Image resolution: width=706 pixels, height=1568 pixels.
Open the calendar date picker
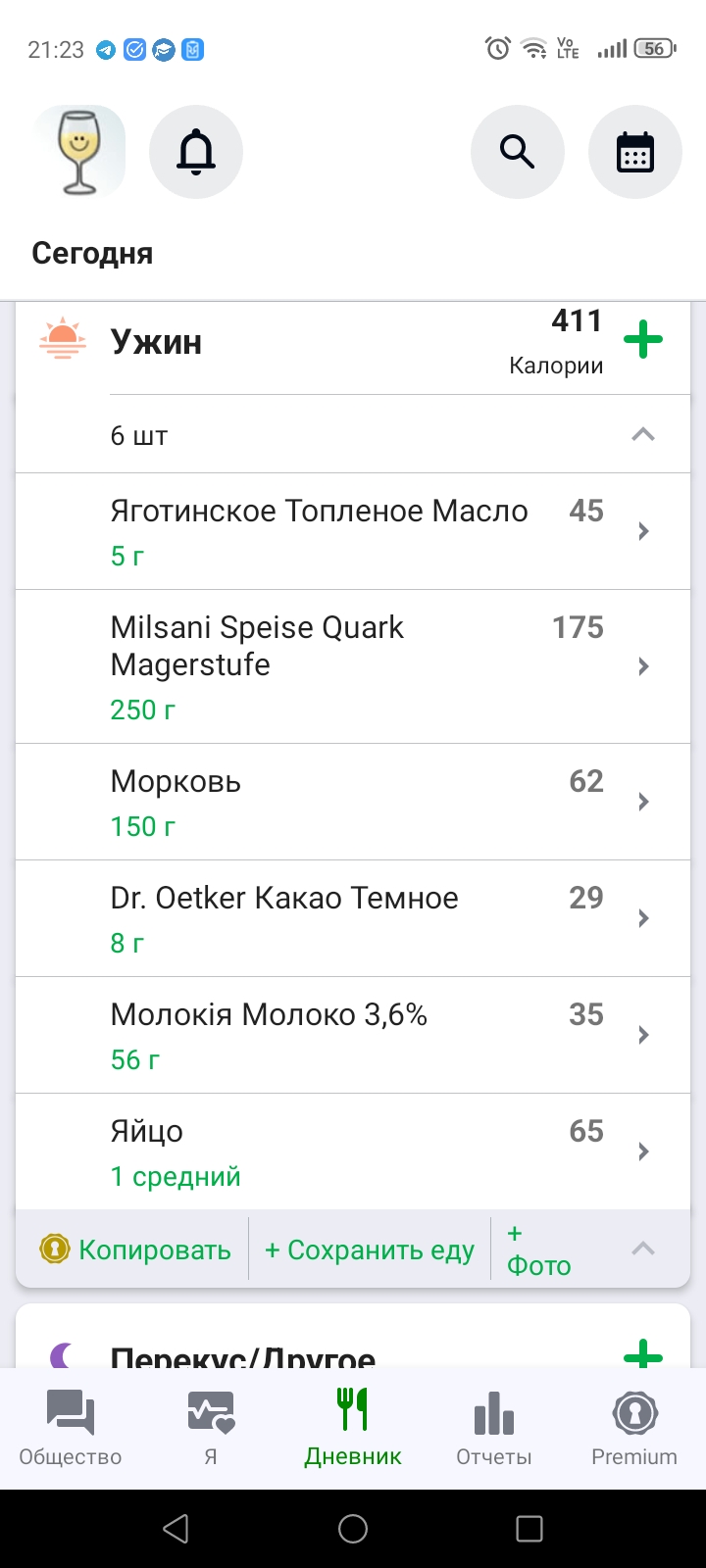pos(634,152)
